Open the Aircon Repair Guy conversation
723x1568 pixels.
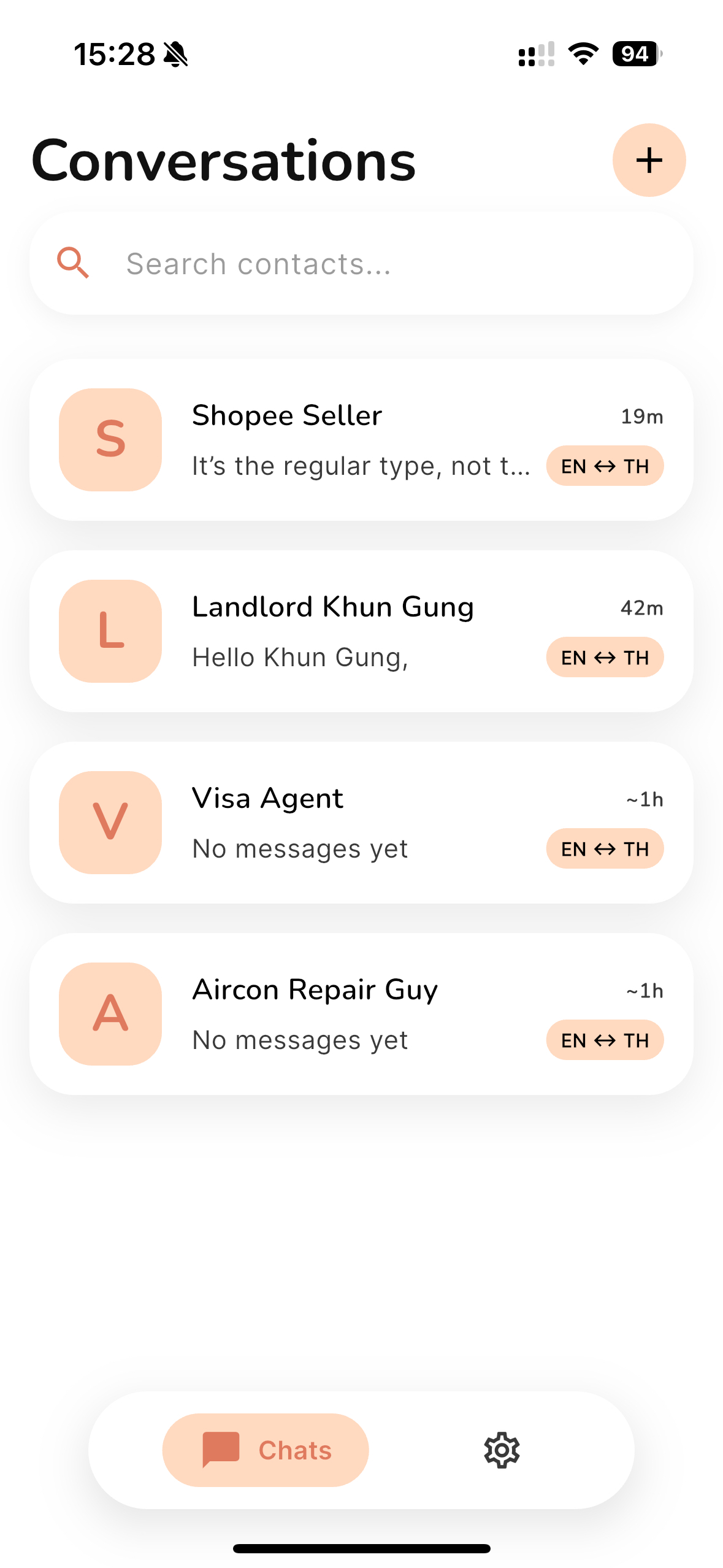362,1013
